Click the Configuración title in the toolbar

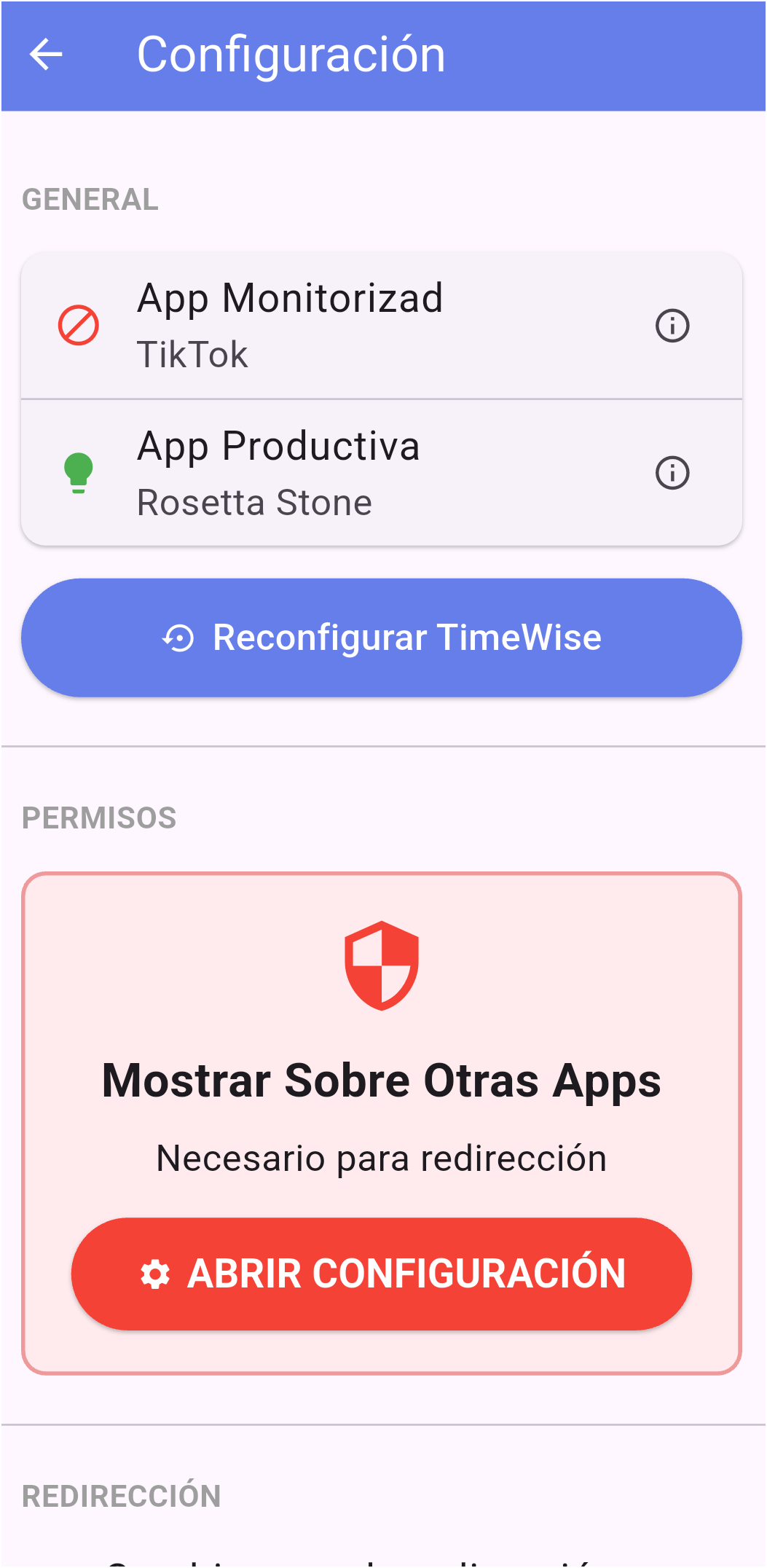[293, 55]
